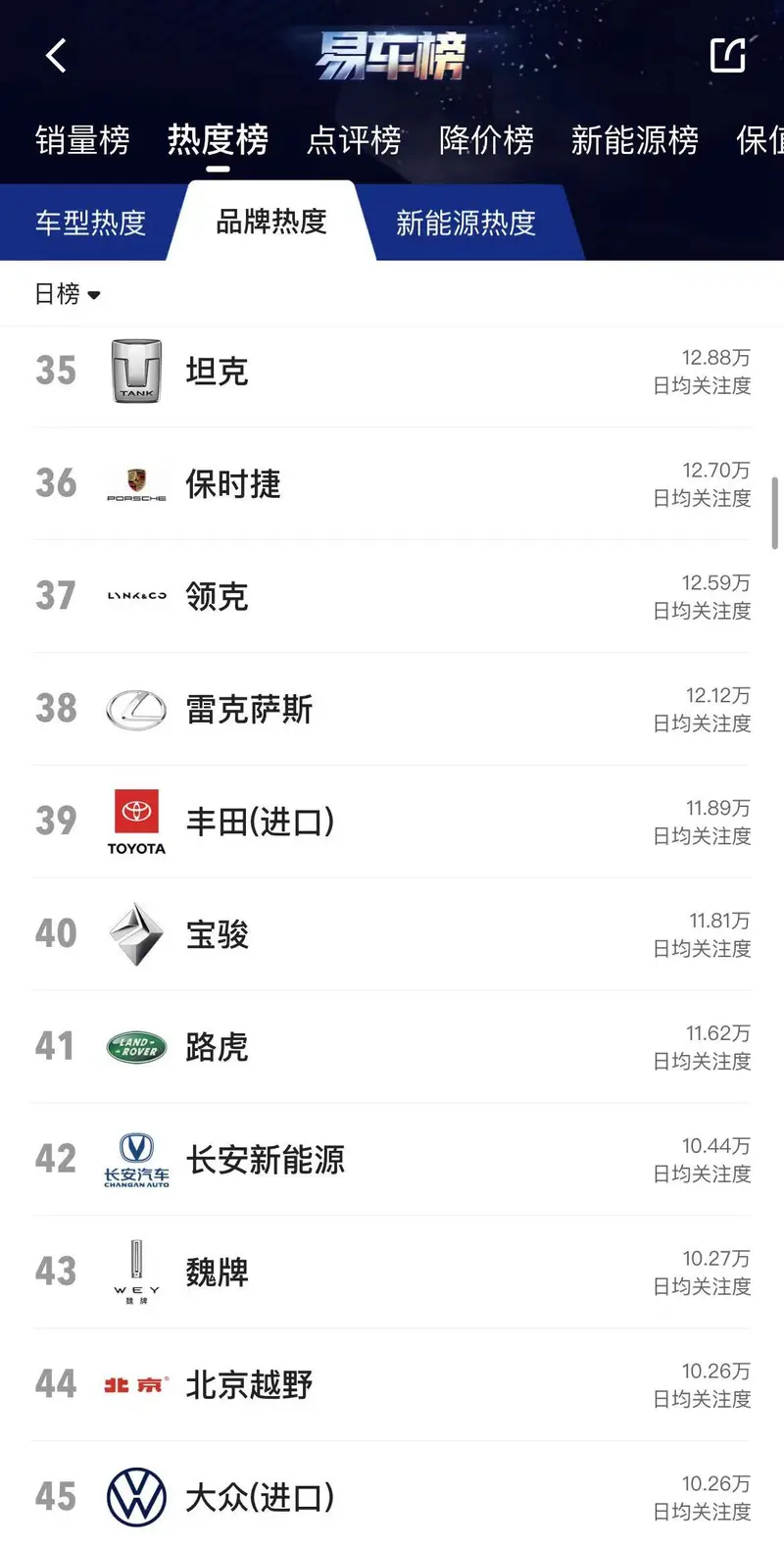Open the 坦克 brand row
Screen dimensions: 784x1548
click(x=392, y=372)
